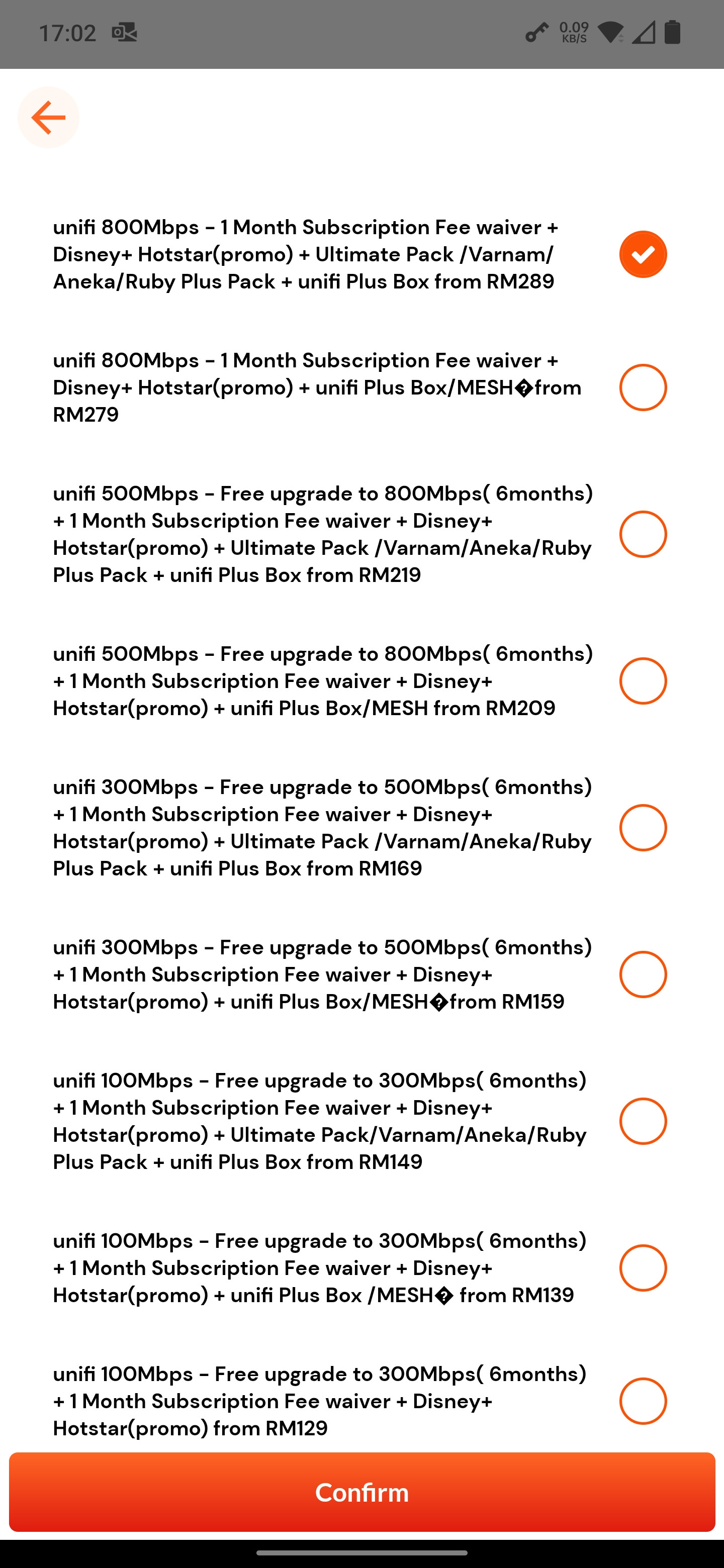The width and height of the screenshot is (724, 1568).
Task: Confirm the selected unifi plan
Action: pyautogui.click(x=361, y=1492)
